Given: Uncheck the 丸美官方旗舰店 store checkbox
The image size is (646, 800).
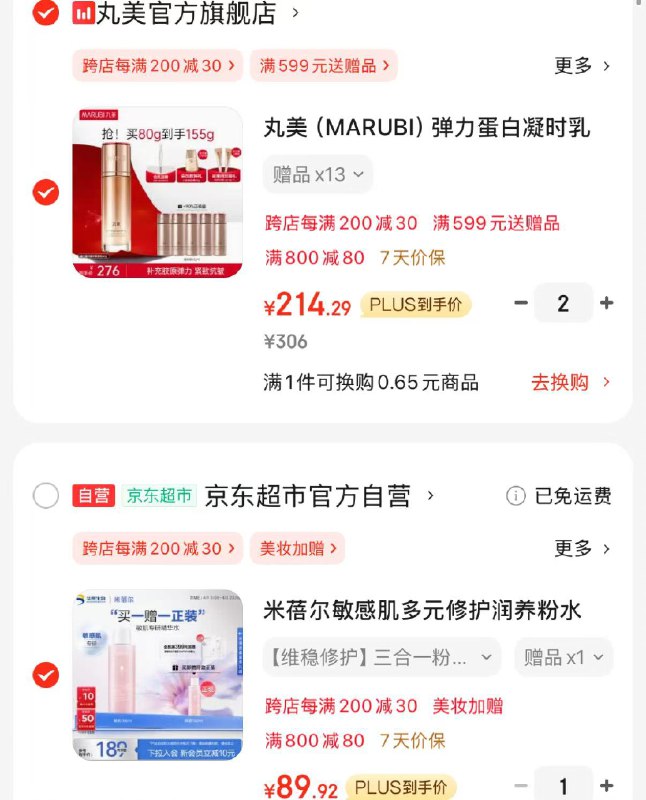Looking at the screenshot, I should tap(45, 13).
